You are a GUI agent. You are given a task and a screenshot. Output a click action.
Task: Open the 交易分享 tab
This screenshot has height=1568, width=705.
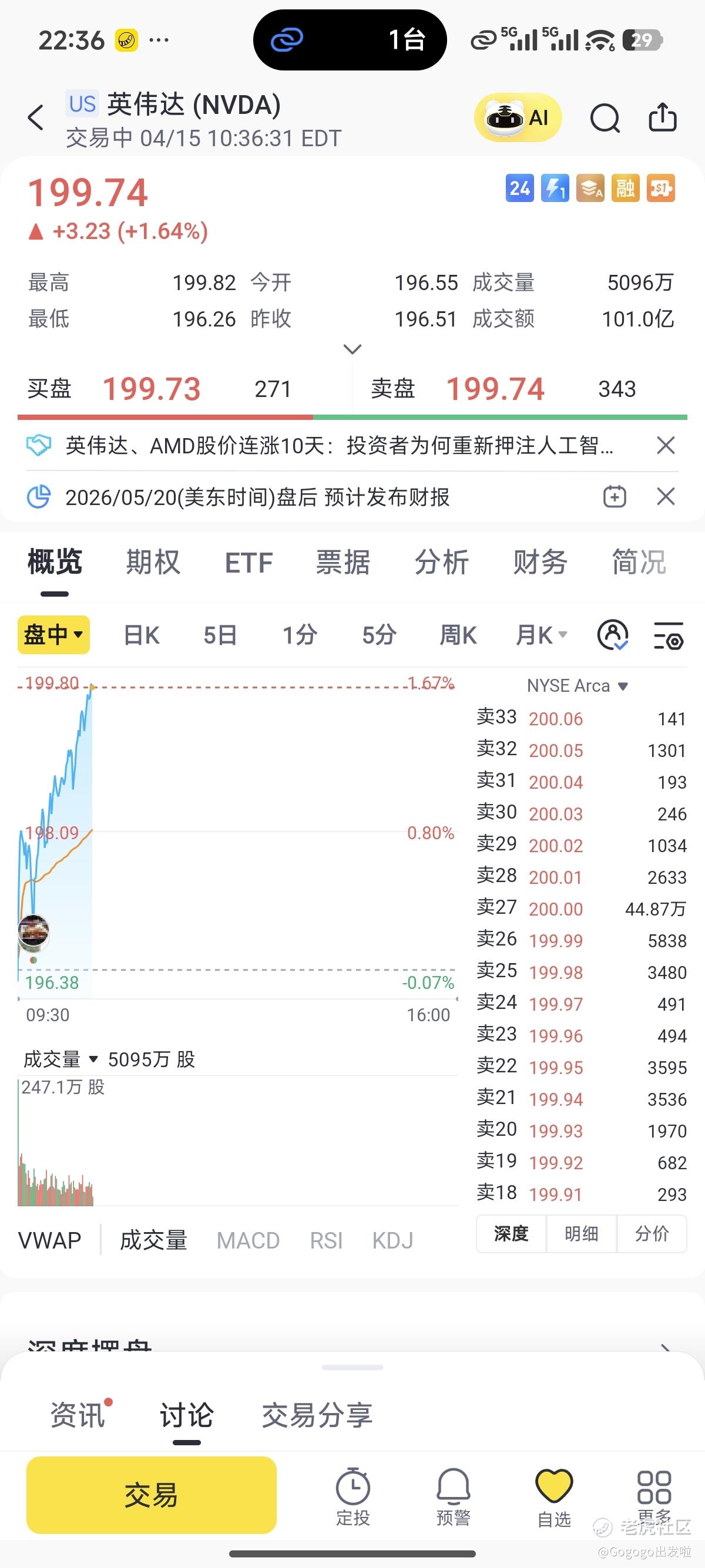coord(317,1415)
